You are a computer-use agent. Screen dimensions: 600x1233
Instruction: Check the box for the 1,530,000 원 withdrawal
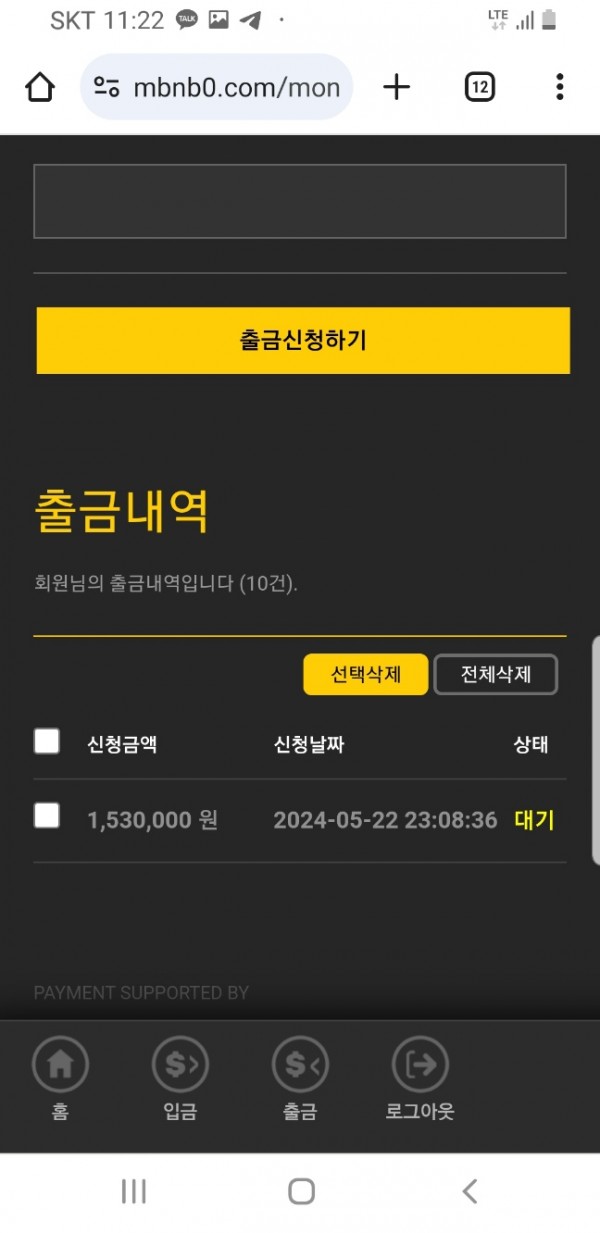(x=47, y=816)
